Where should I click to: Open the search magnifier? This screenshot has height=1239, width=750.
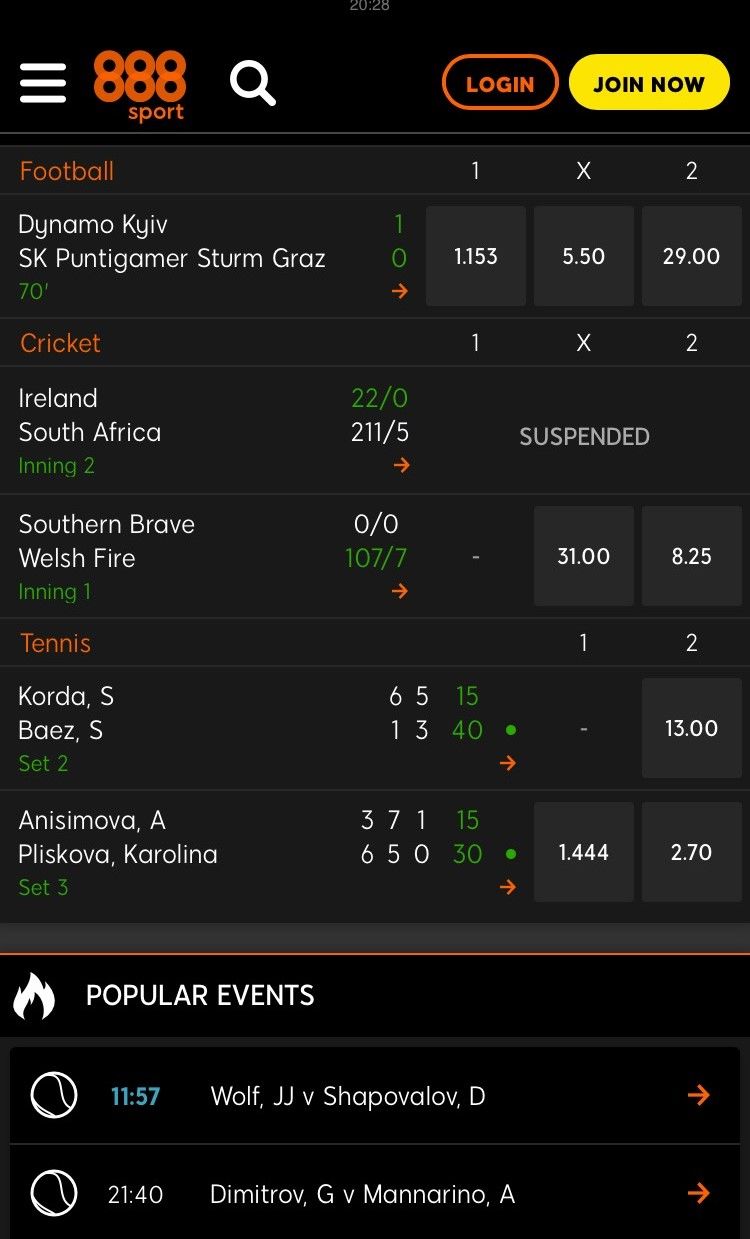click(252, 83)
